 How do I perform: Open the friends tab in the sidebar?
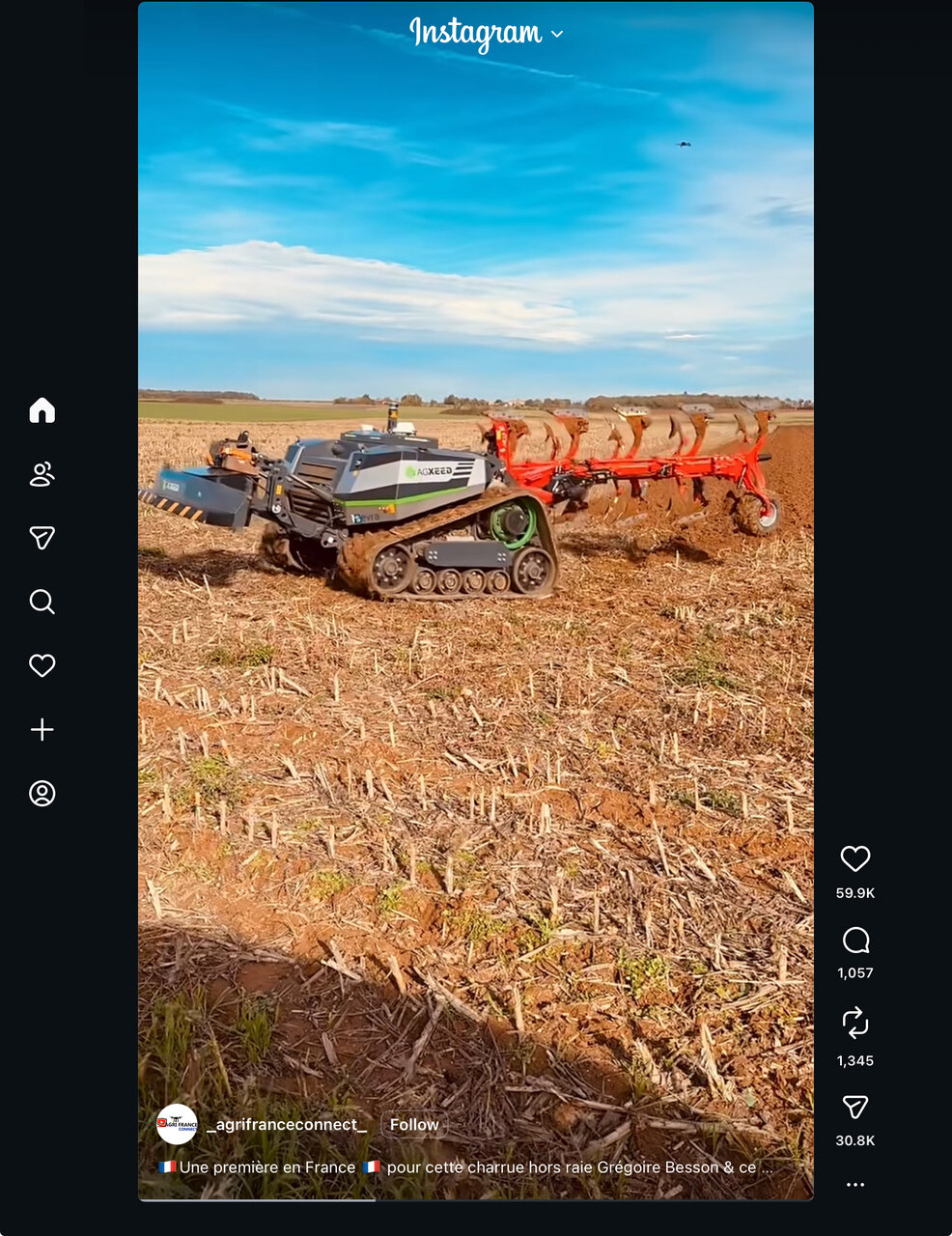42,474
